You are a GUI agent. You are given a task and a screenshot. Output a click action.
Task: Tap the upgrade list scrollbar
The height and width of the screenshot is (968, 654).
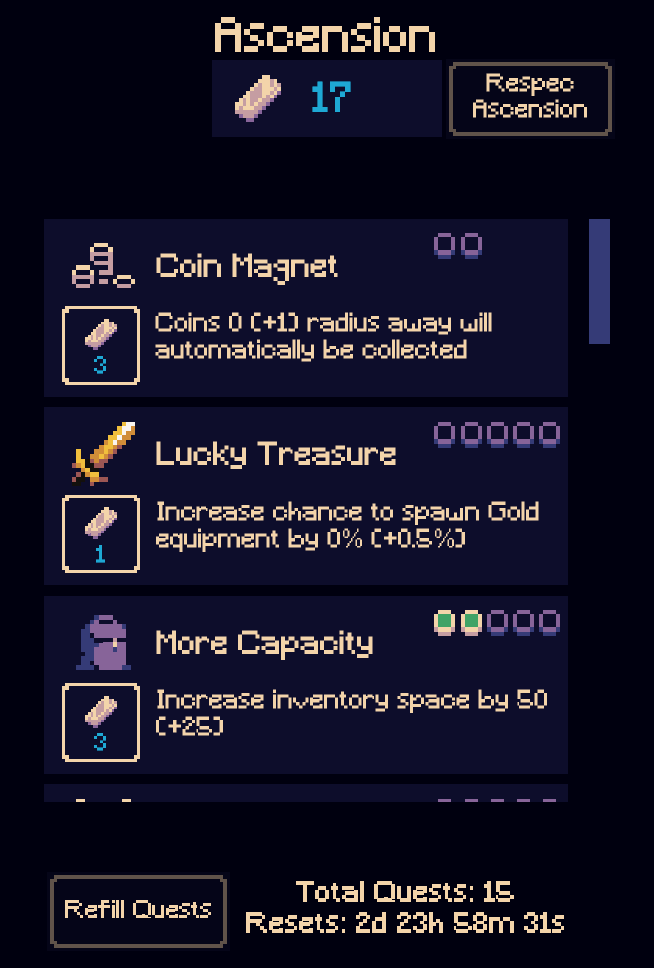tap(599, 282)
